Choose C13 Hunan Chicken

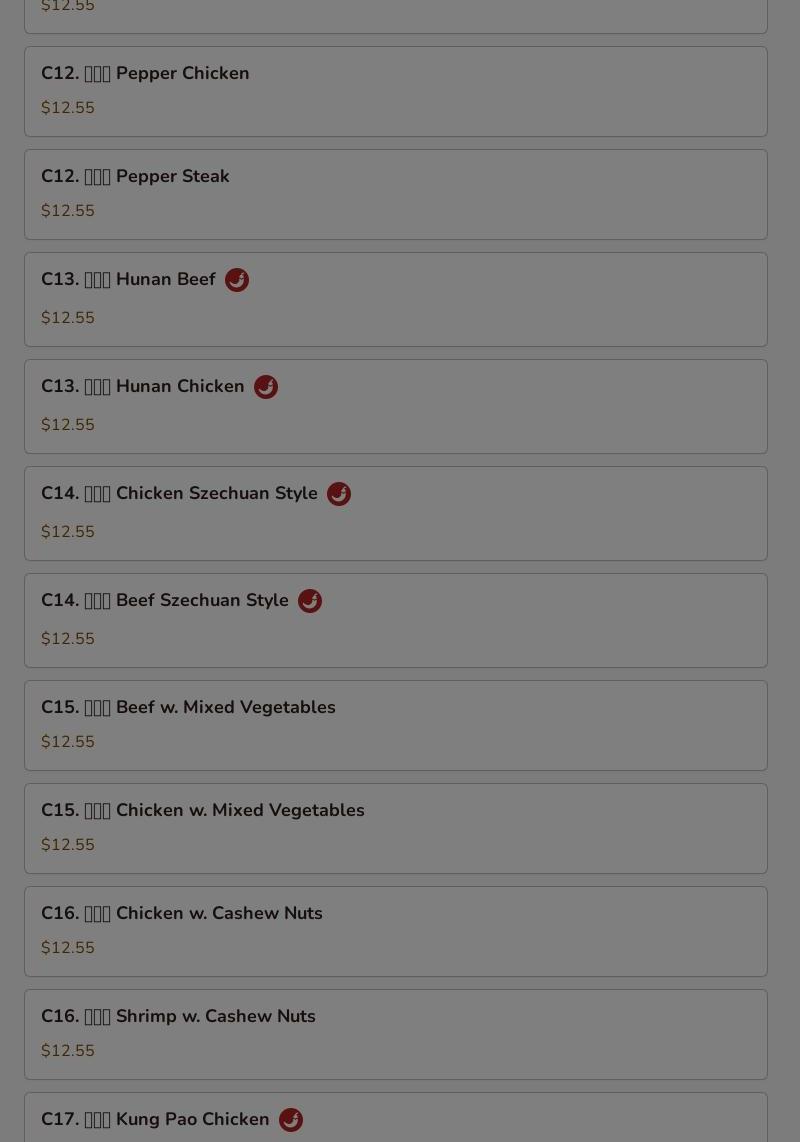(x=395, y=406)
